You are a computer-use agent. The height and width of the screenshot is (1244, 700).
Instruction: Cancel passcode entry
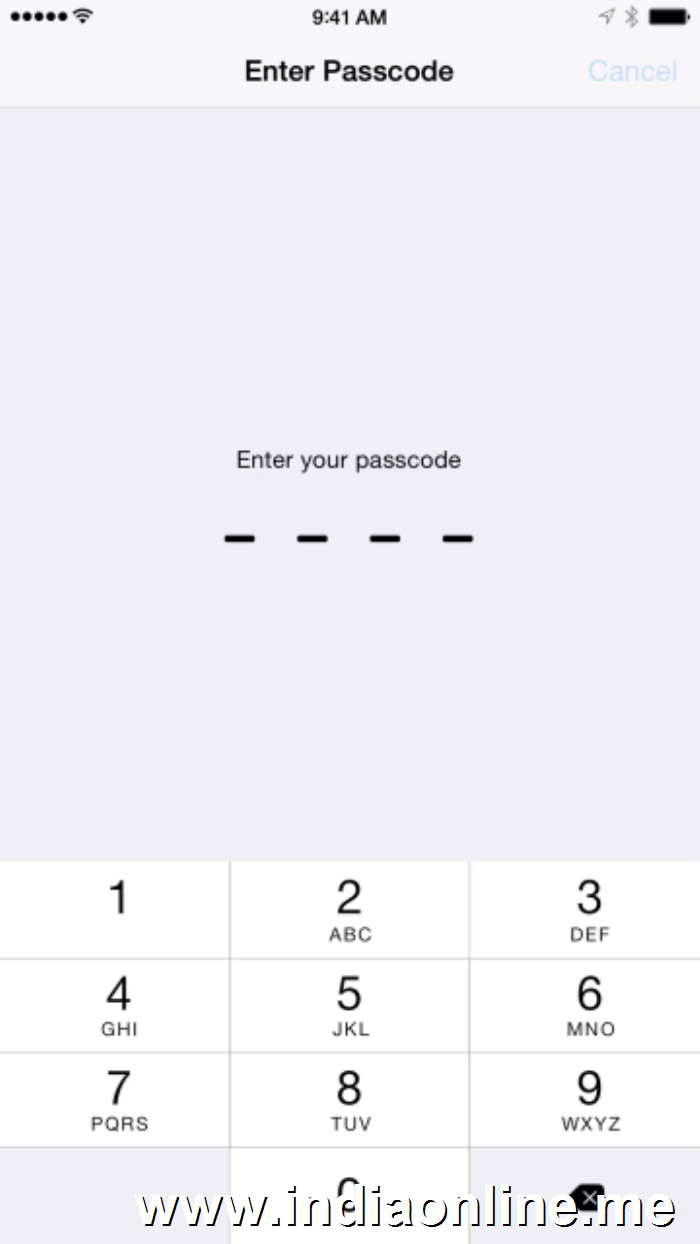pos(632,71)
